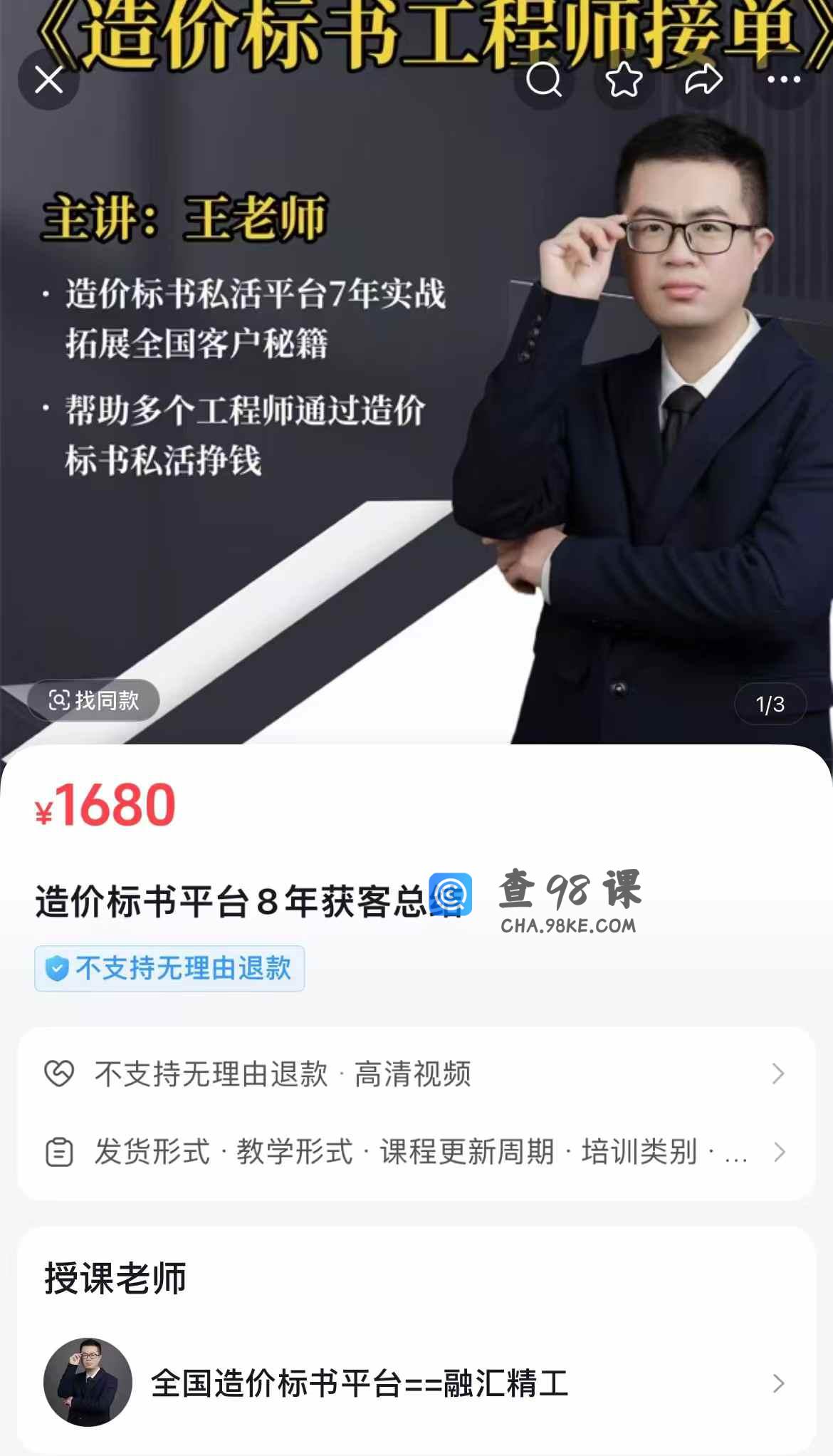The width and height of the screenshot is (833, 1456).
Task: Expand the 发货形式 course parameters row
Action: coord(416,1152)
